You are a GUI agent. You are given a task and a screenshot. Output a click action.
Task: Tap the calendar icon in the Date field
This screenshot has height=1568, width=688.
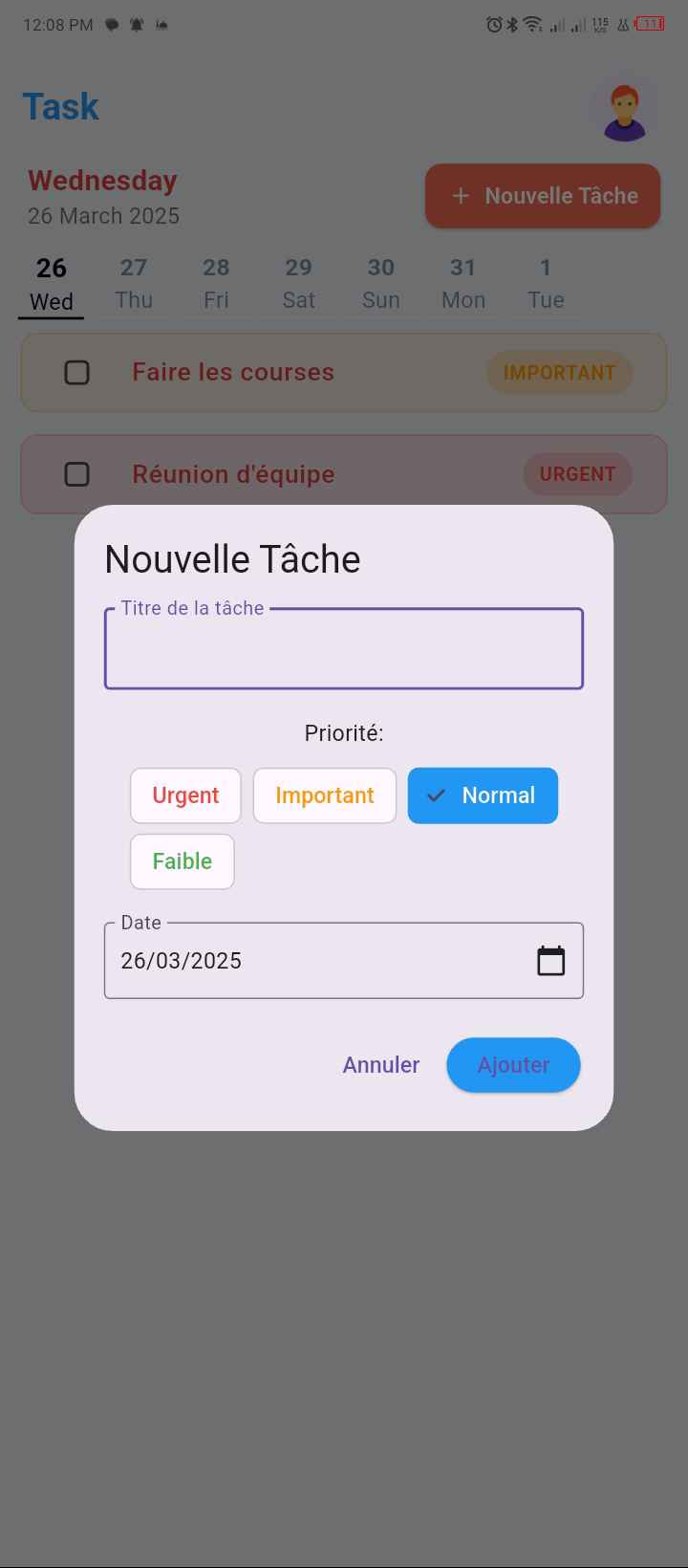(x=551, y=960)
